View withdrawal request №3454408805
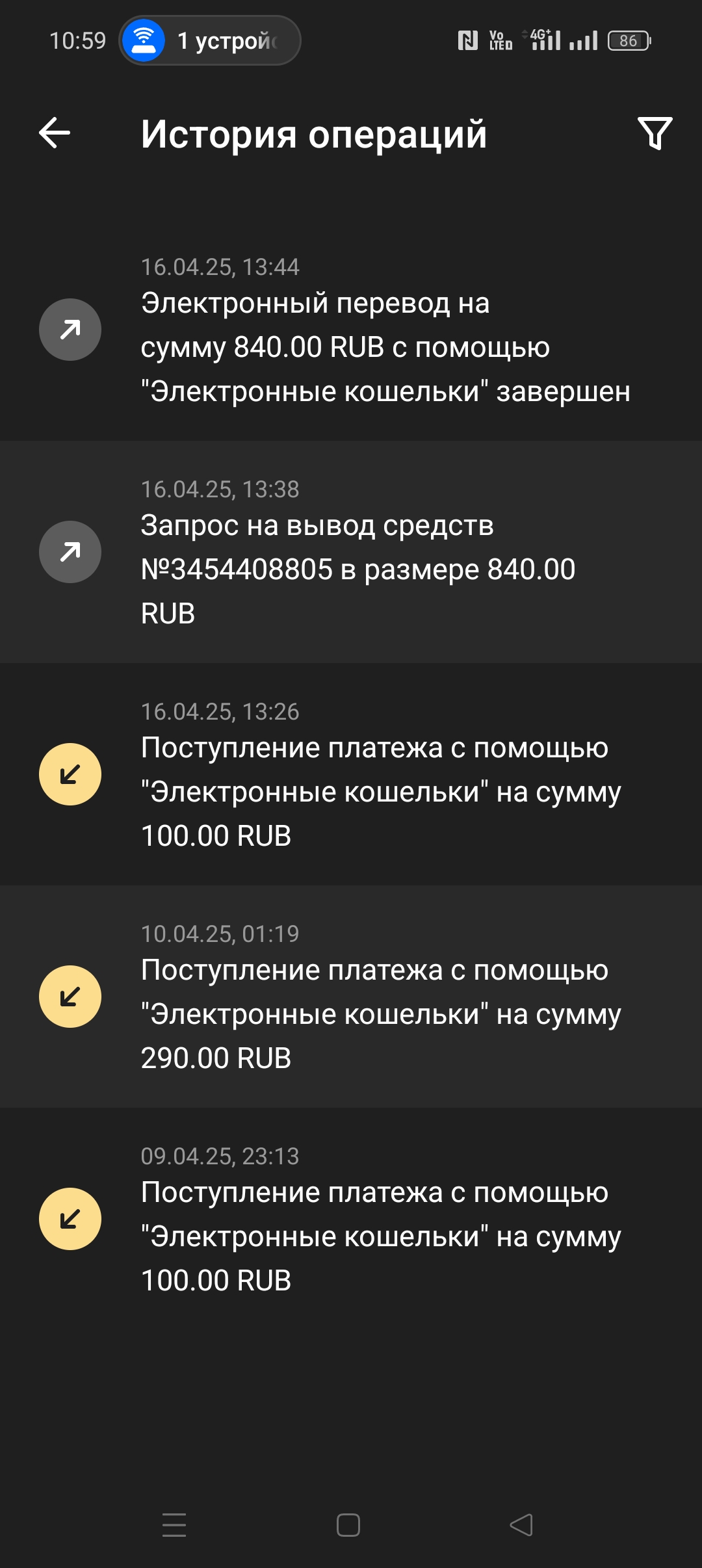The image size is (702, 1568). (x=351, y=553)
